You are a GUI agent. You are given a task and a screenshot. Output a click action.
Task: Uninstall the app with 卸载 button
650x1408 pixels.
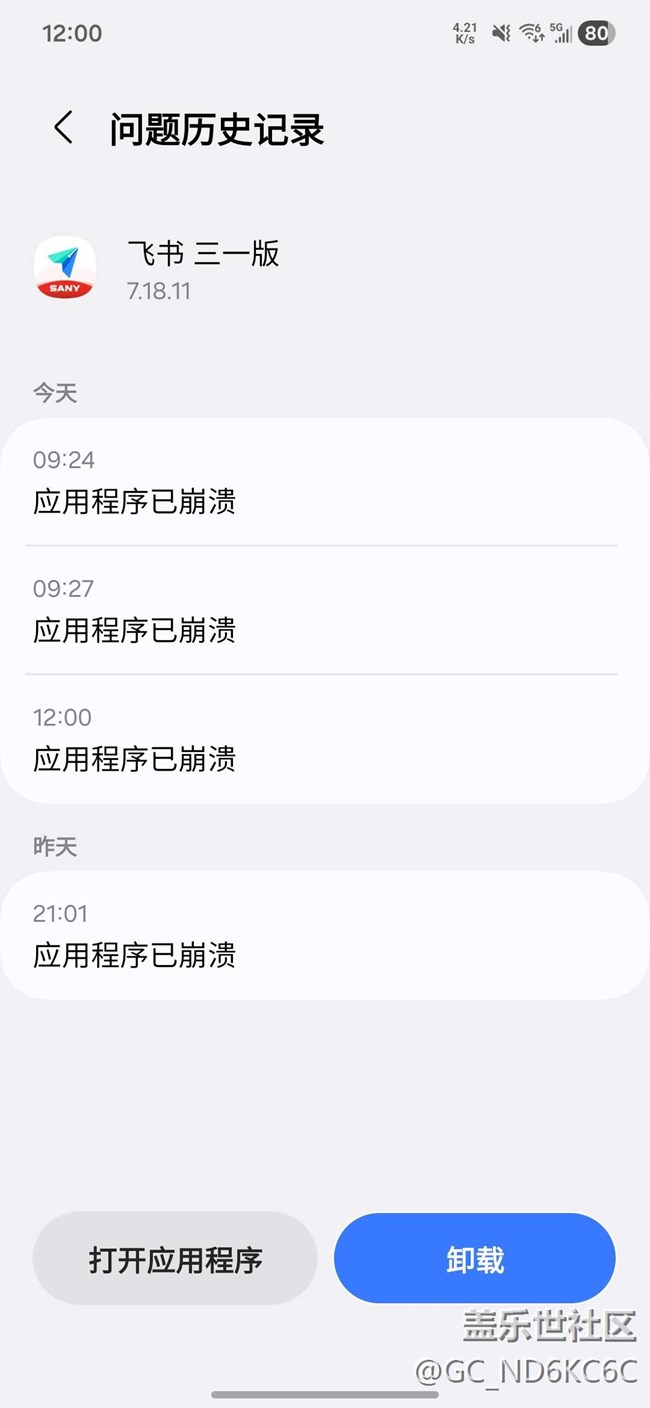(x=475, y=1259)
